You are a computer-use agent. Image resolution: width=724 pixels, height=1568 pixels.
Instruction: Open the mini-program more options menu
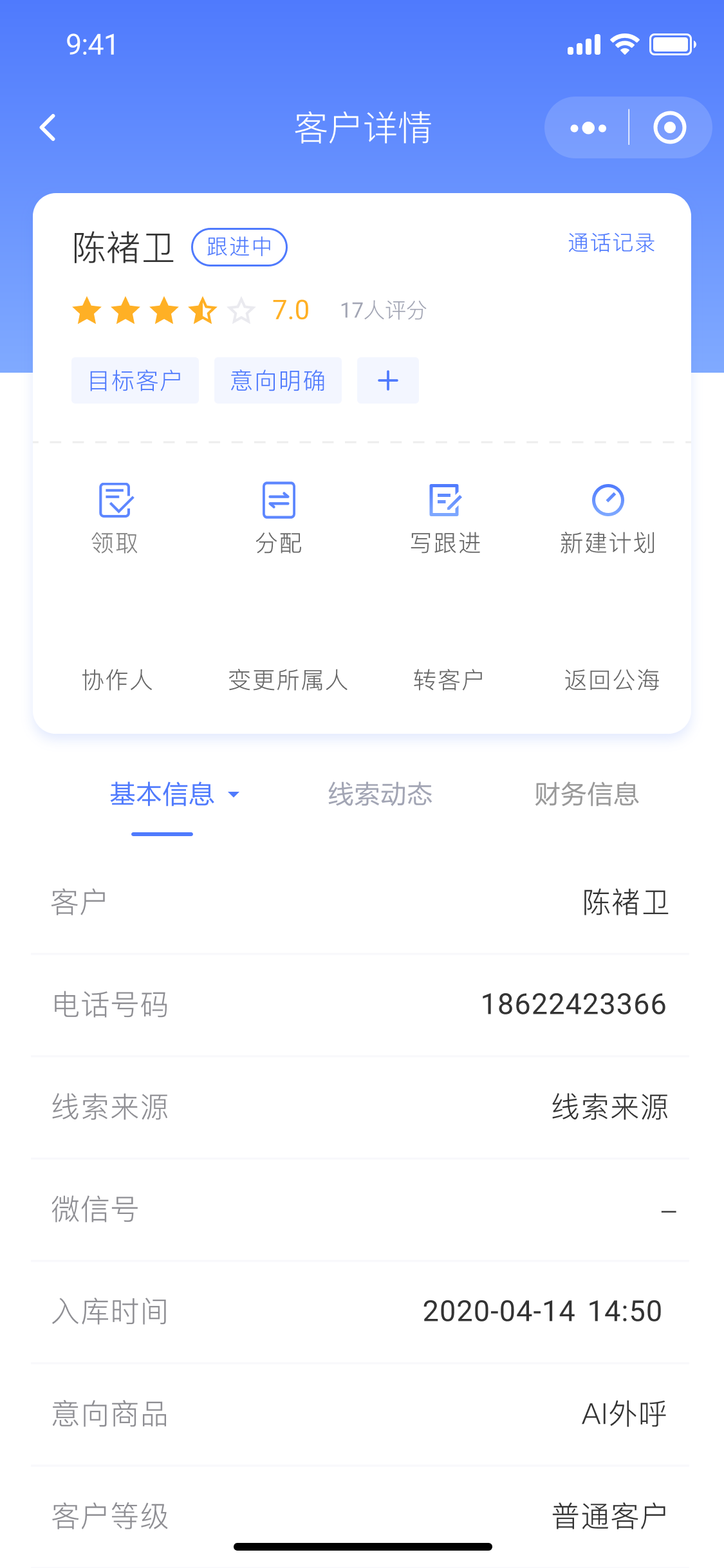[x=588, y=128]
